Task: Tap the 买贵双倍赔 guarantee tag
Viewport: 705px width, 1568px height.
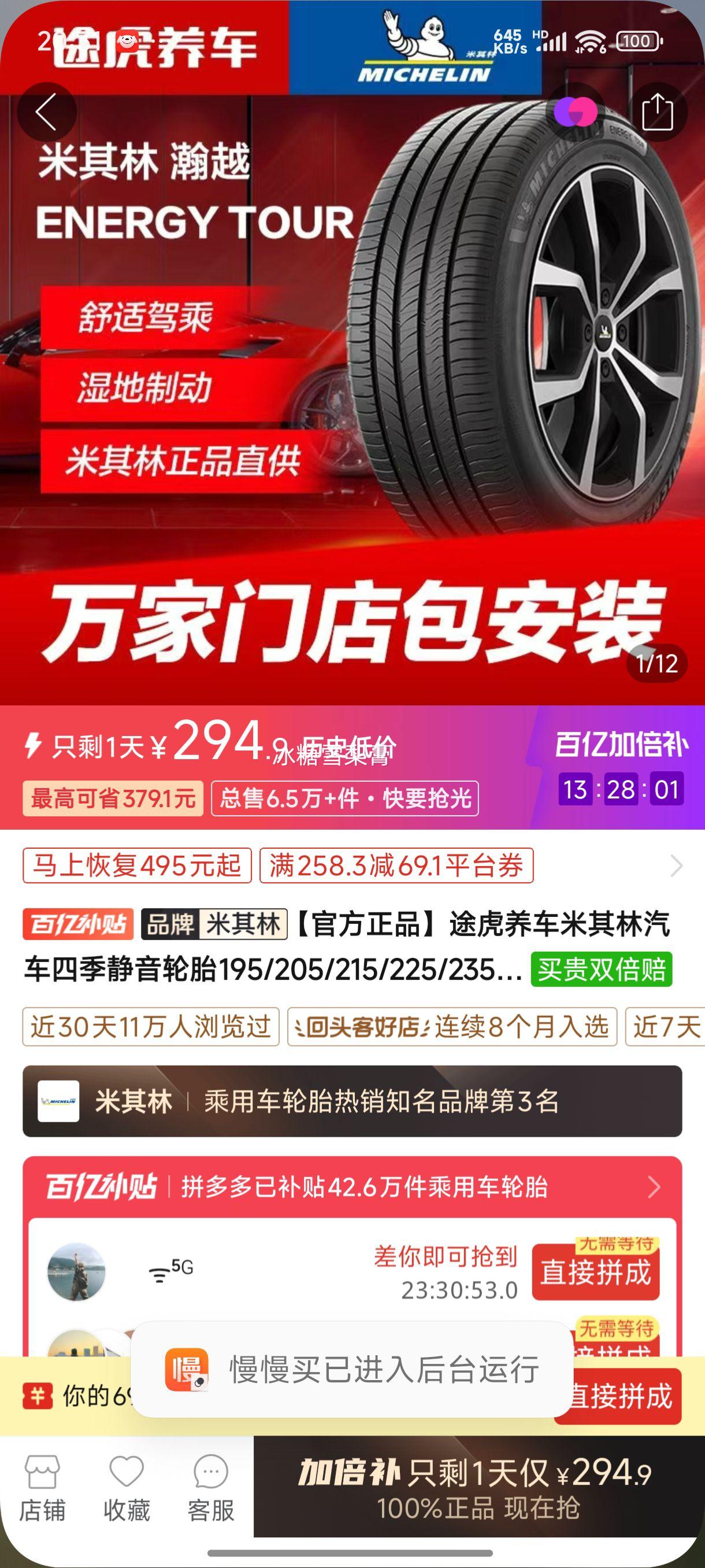Action: [x=601, y=969]
